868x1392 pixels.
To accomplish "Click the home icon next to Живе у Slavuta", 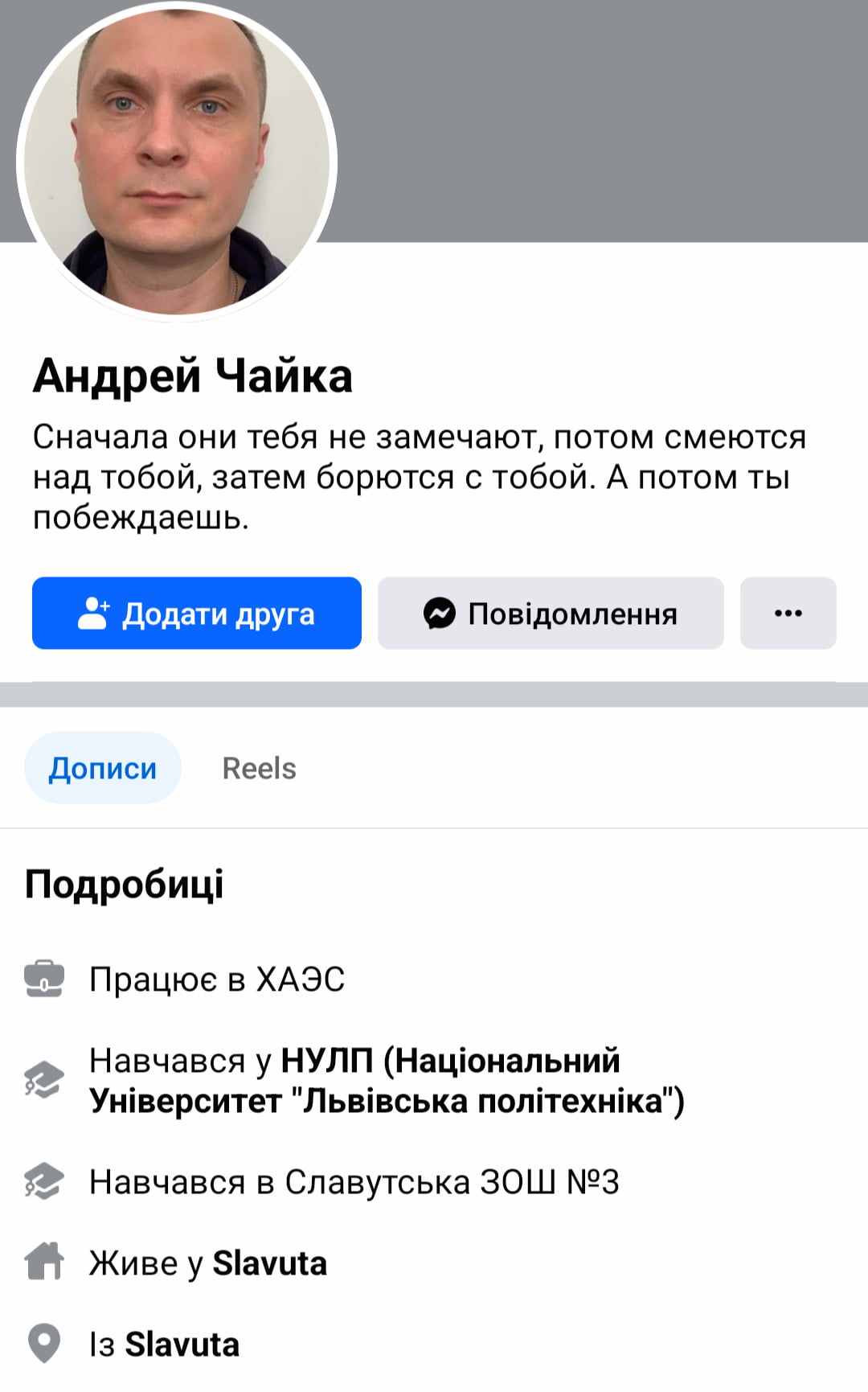I will 43,1261.
